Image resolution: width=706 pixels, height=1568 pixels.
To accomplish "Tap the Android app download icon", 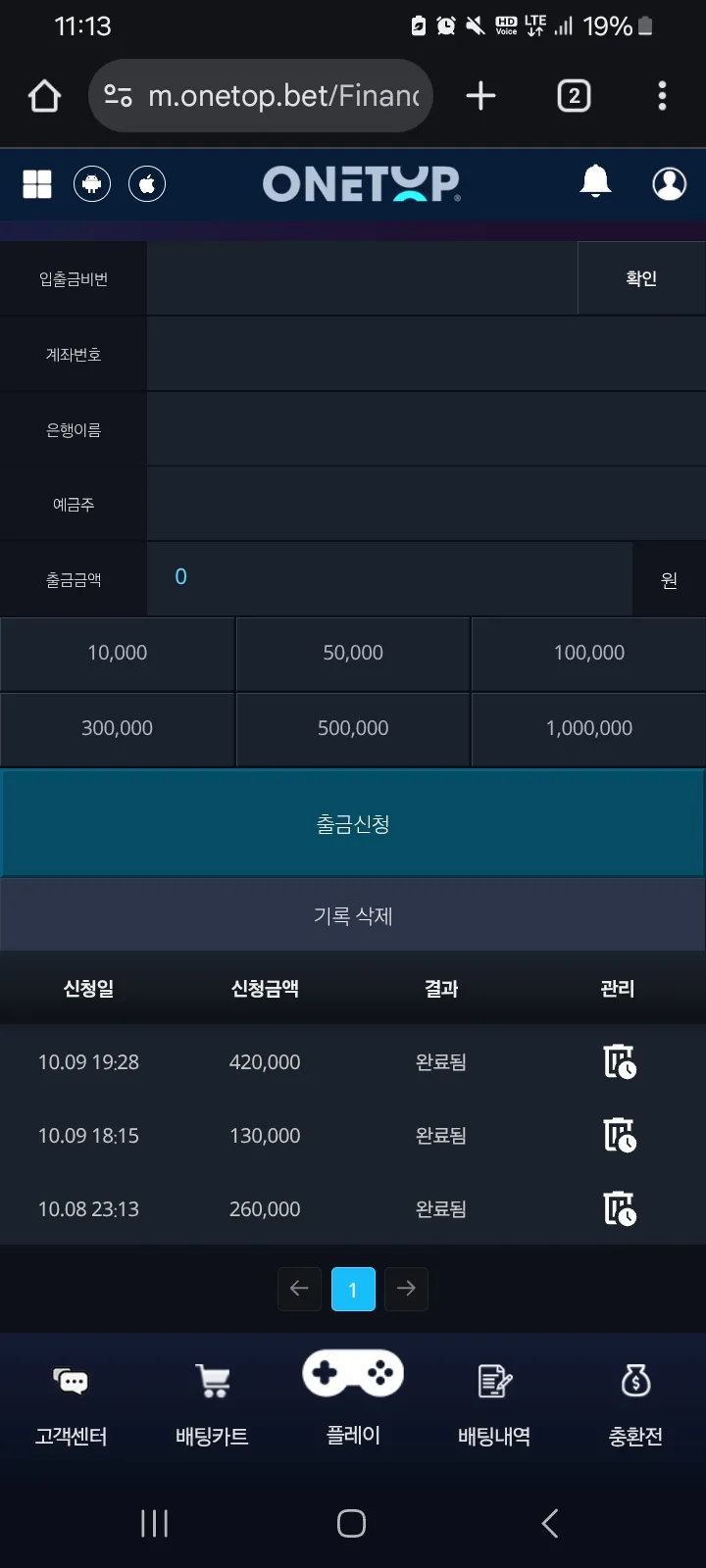I will pos(92,183).
